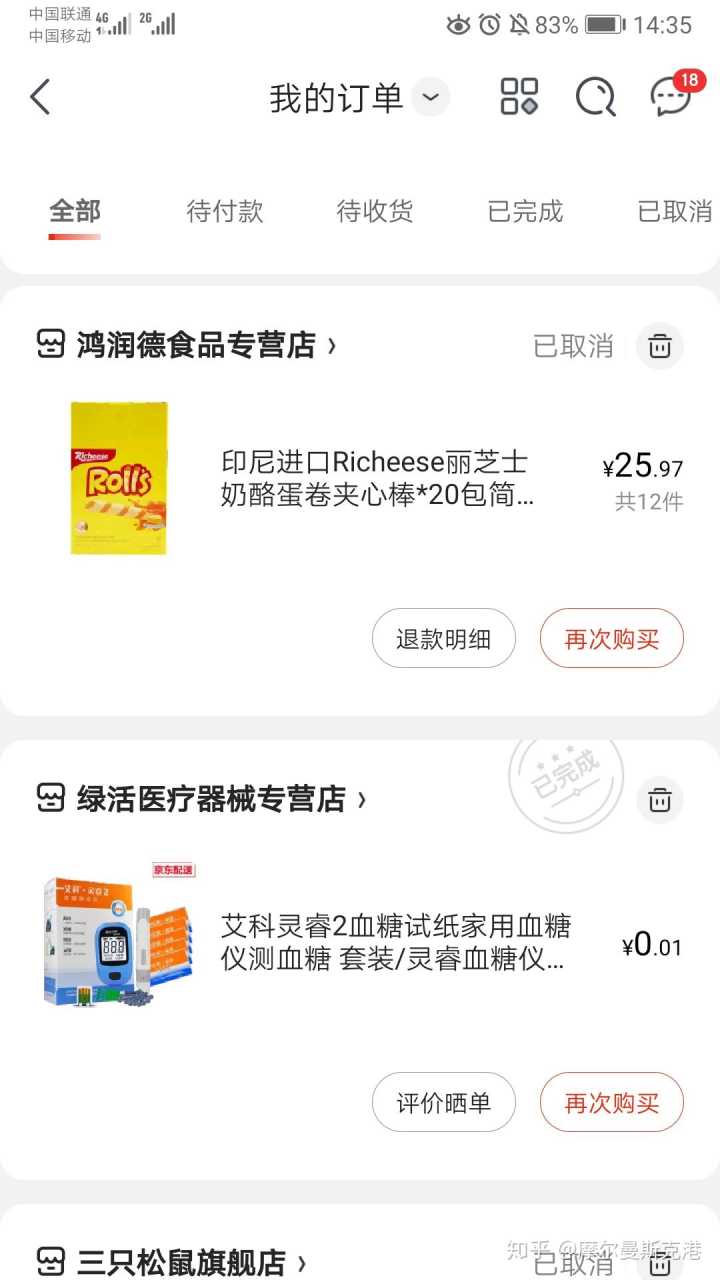The image size is (720, 1280).
Task: Switch to the 待付款 tab
Action: (225, 212)
